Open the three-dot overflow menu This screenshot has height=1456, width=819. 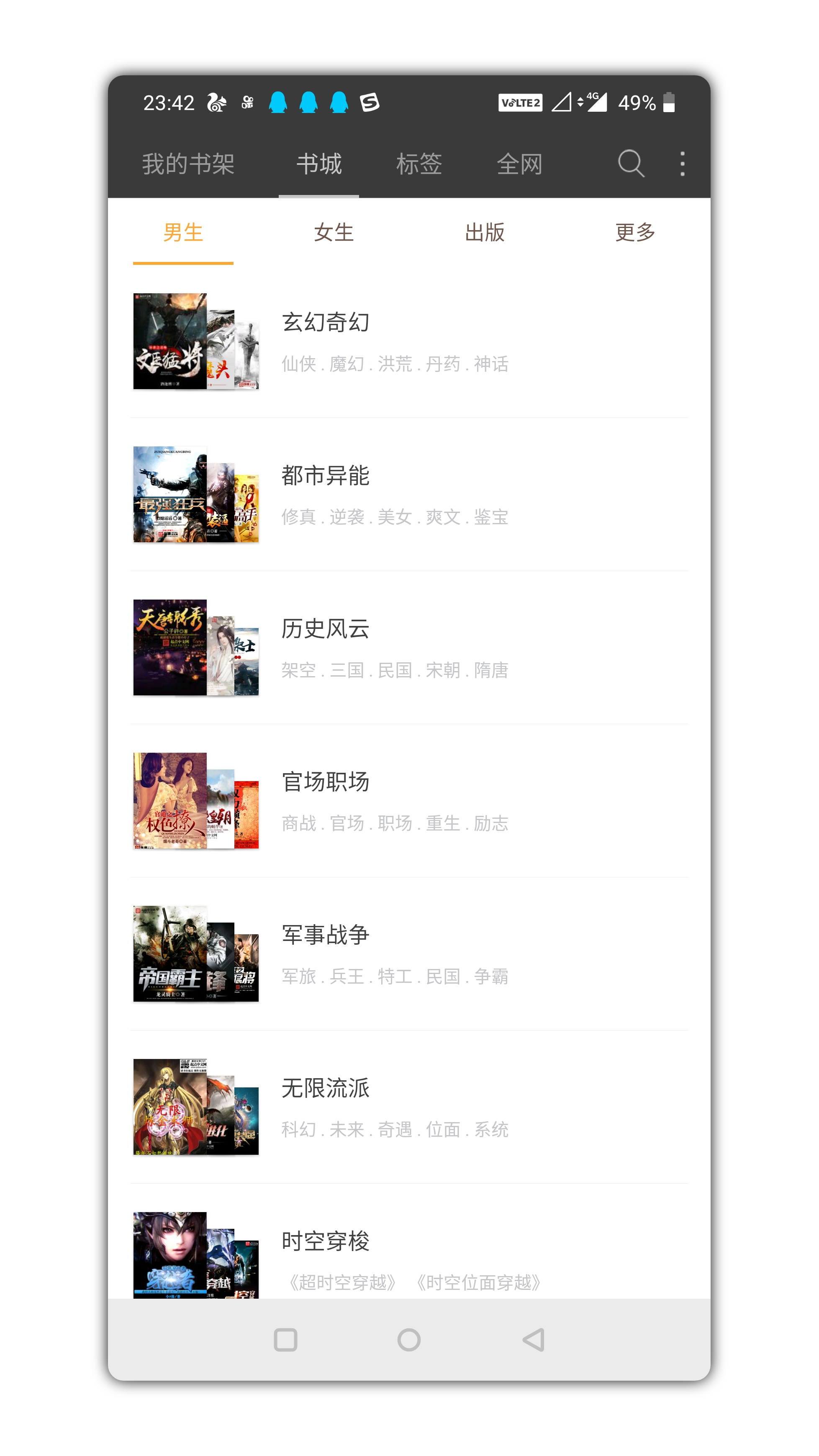(682, 164)
